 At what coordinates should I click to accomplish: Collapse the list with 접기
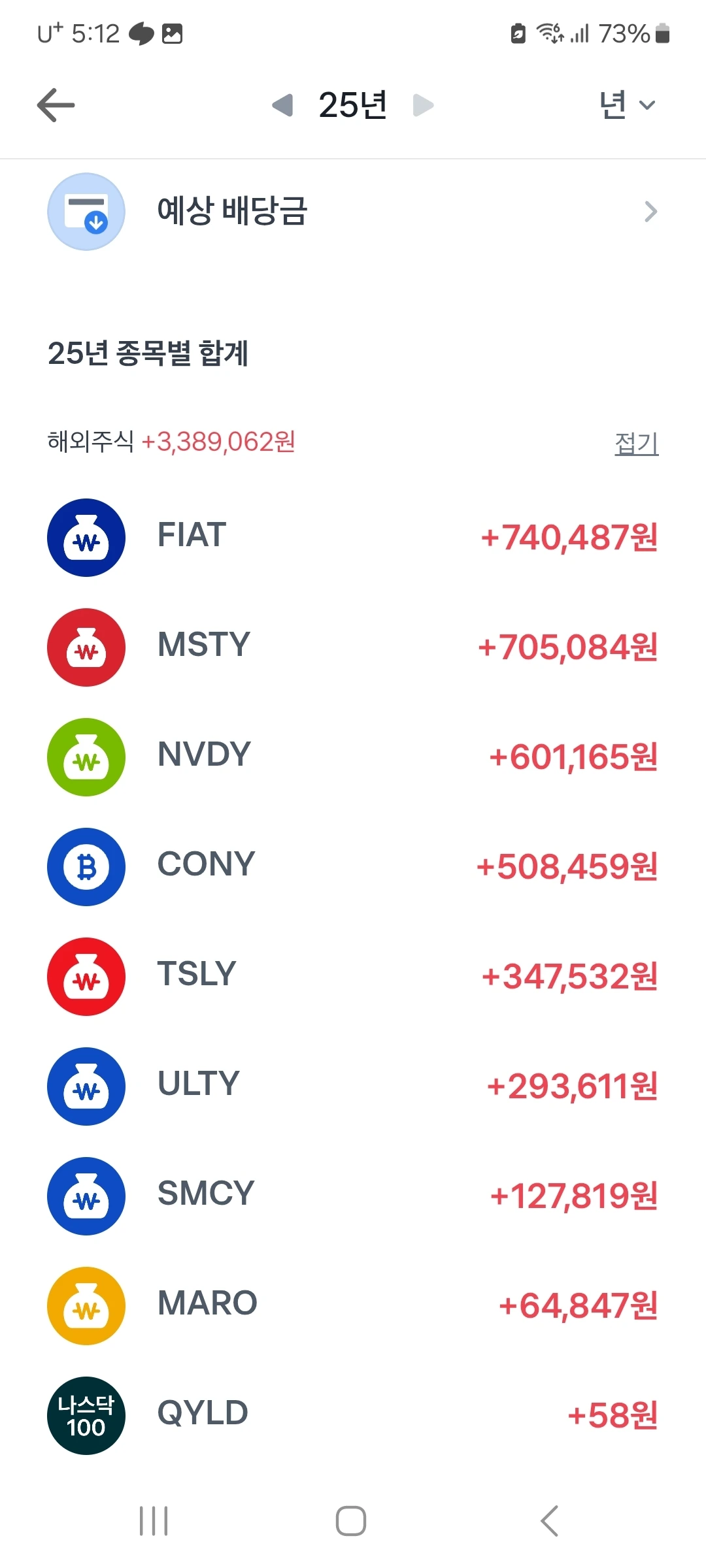(x=636, y=444)
